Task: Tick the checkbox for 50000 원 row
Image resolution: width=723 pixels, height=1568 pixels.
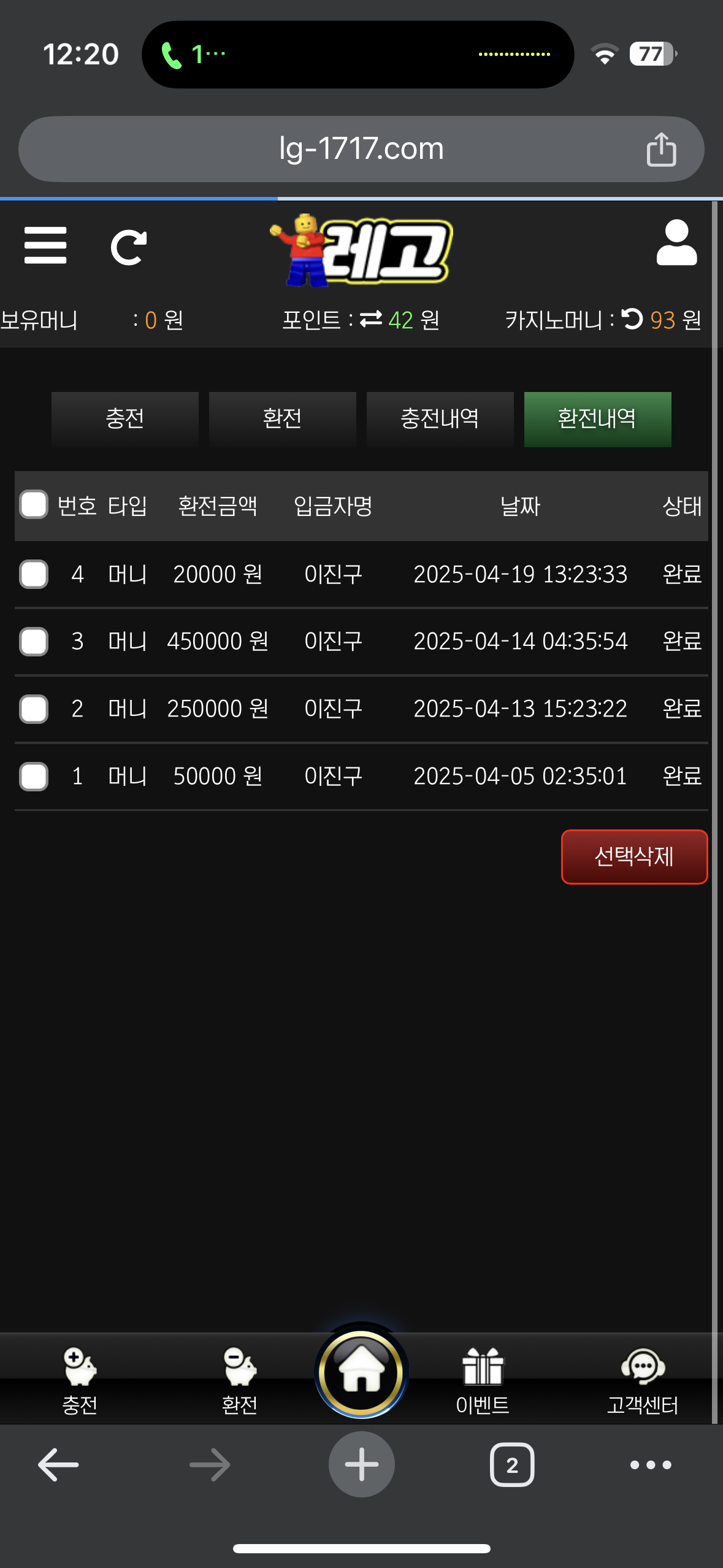Action: pos(34,776)
